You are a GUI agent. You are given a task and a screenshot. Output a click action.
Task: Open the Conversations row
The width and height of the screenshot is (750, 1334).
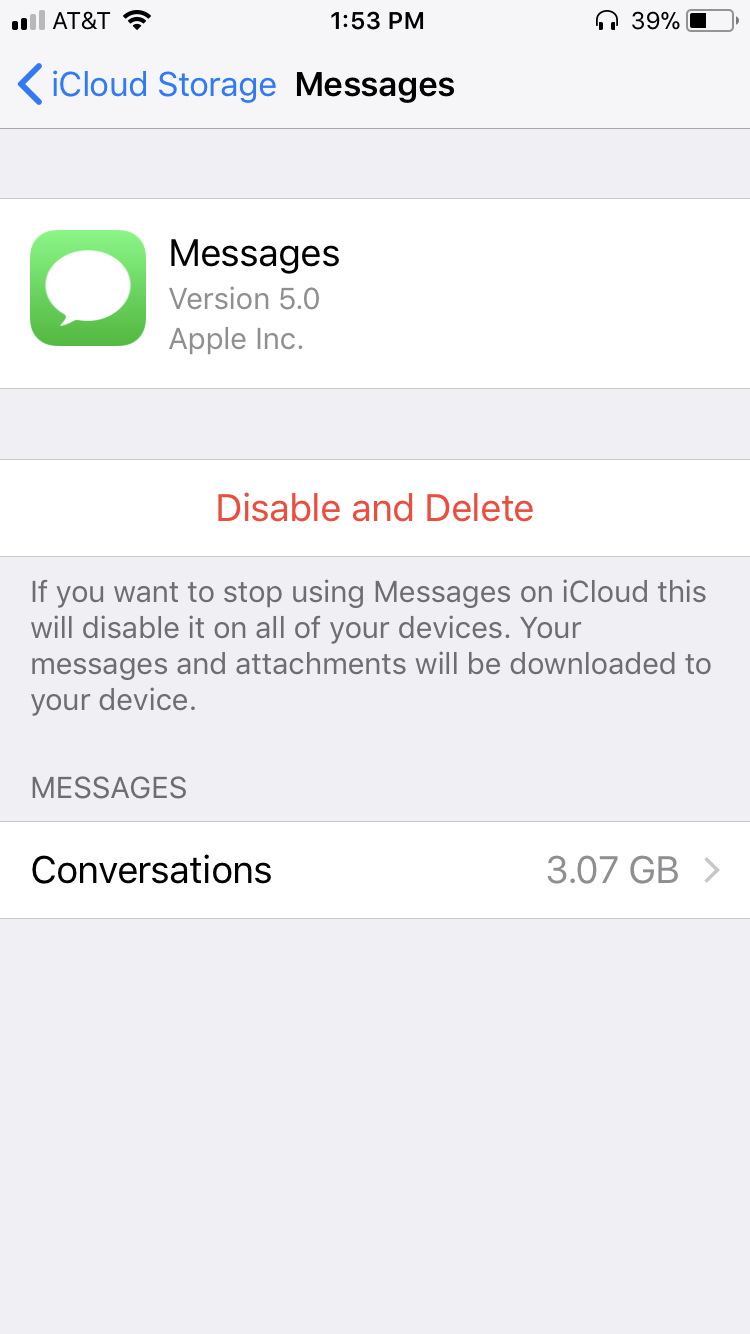(x=375, y=870)
